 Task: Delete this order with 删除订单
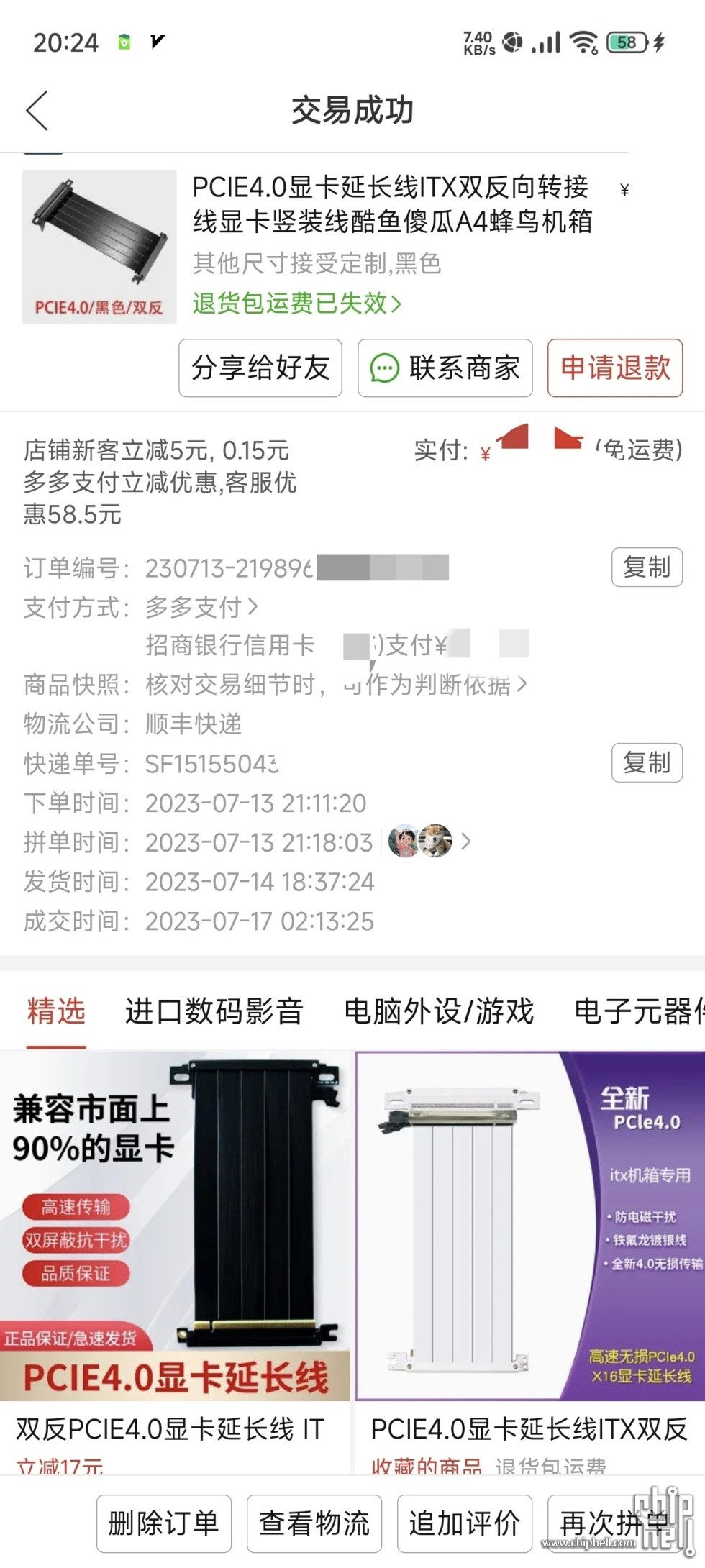point(163,1523)
